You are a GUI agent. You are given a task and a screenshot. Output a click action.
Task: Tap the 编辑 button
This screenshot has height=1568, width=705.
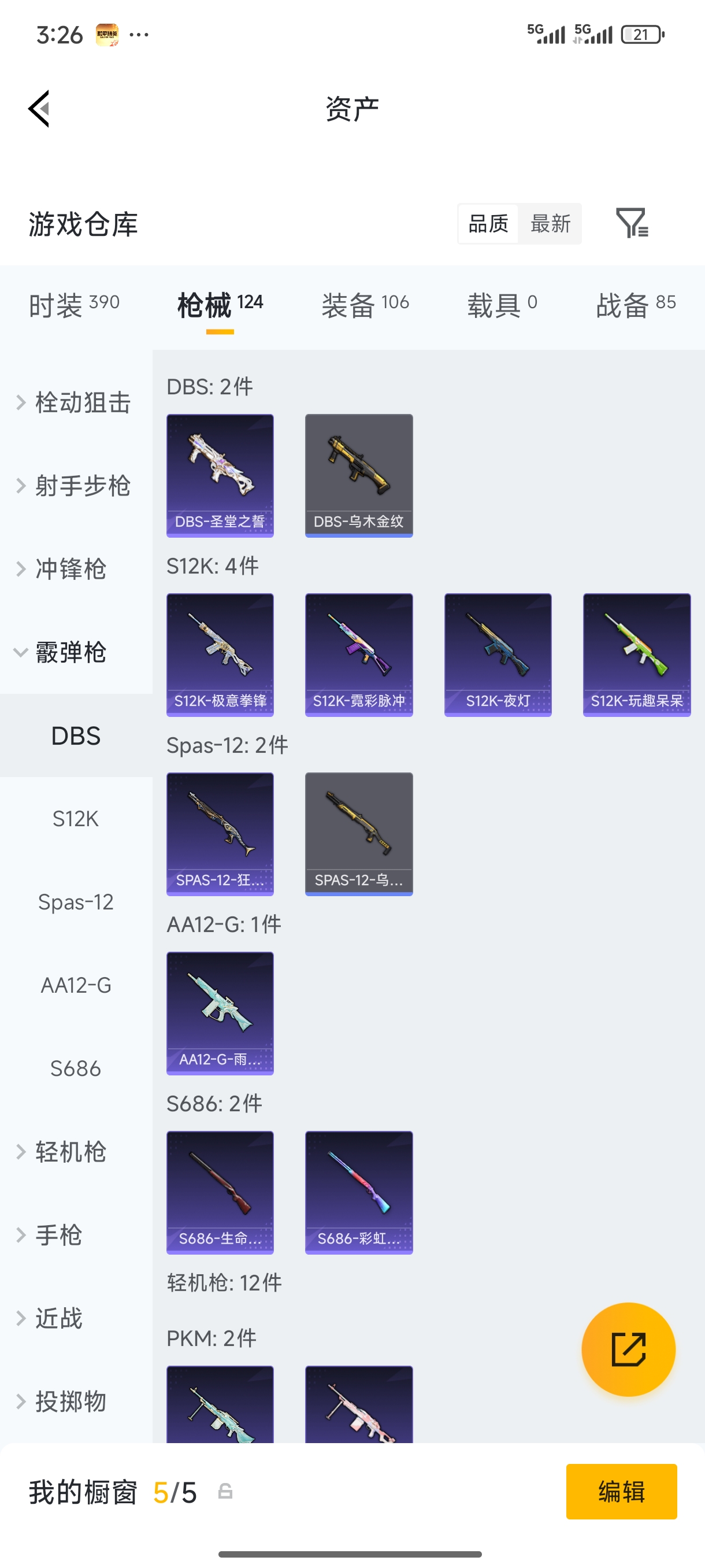[x=621, y=1491]
